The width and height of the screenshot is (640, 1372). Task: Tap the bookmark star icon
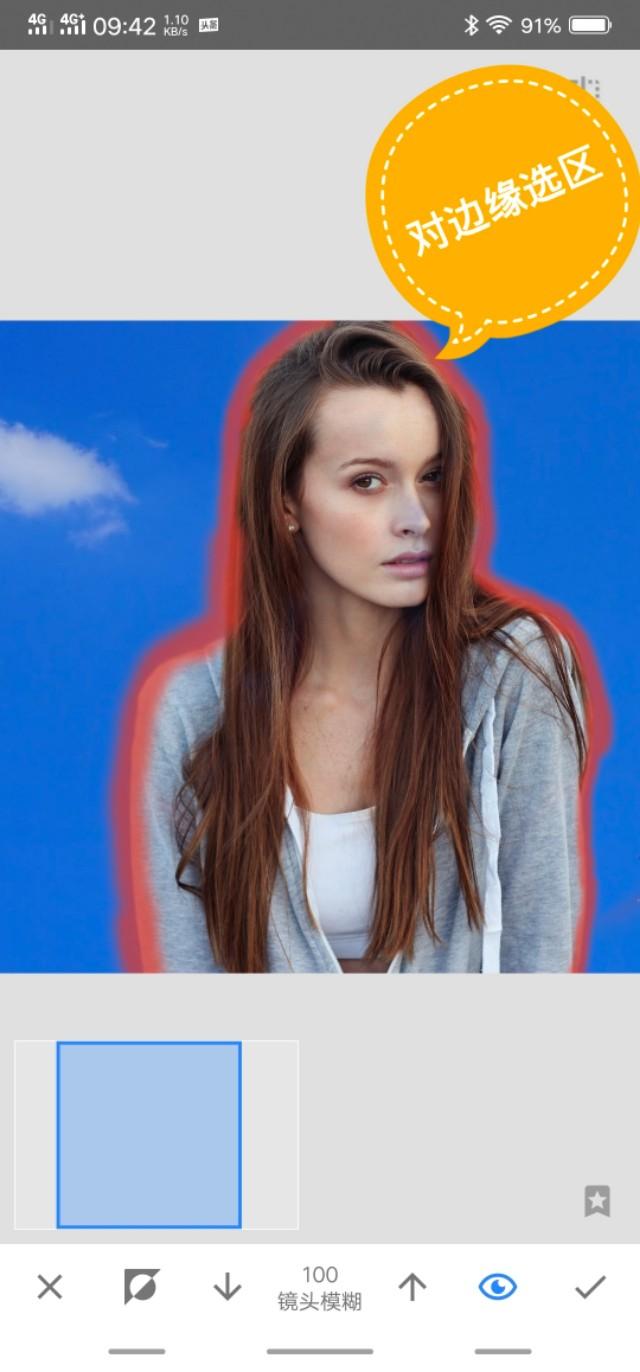click(x=597, y=1201)
